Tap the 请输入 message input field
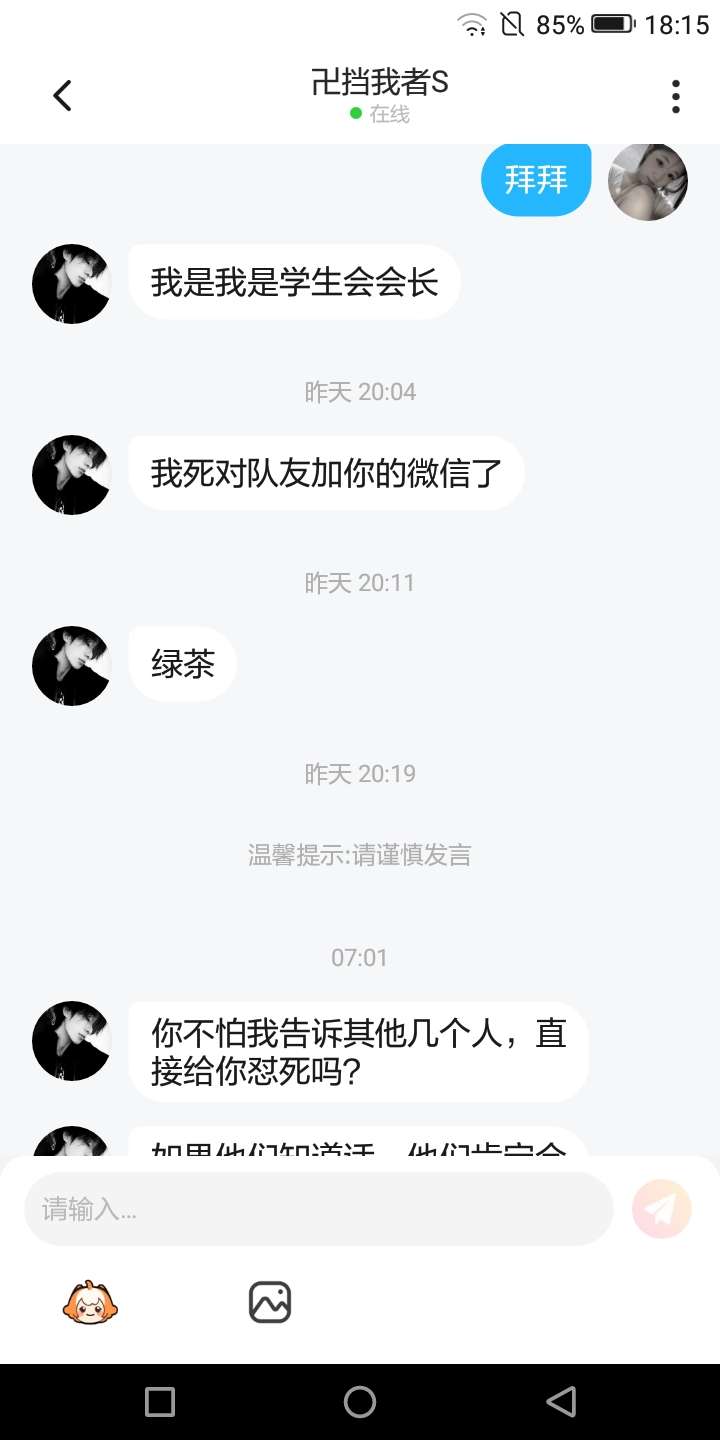720x1440 pixels. [x=318, y=1209]
